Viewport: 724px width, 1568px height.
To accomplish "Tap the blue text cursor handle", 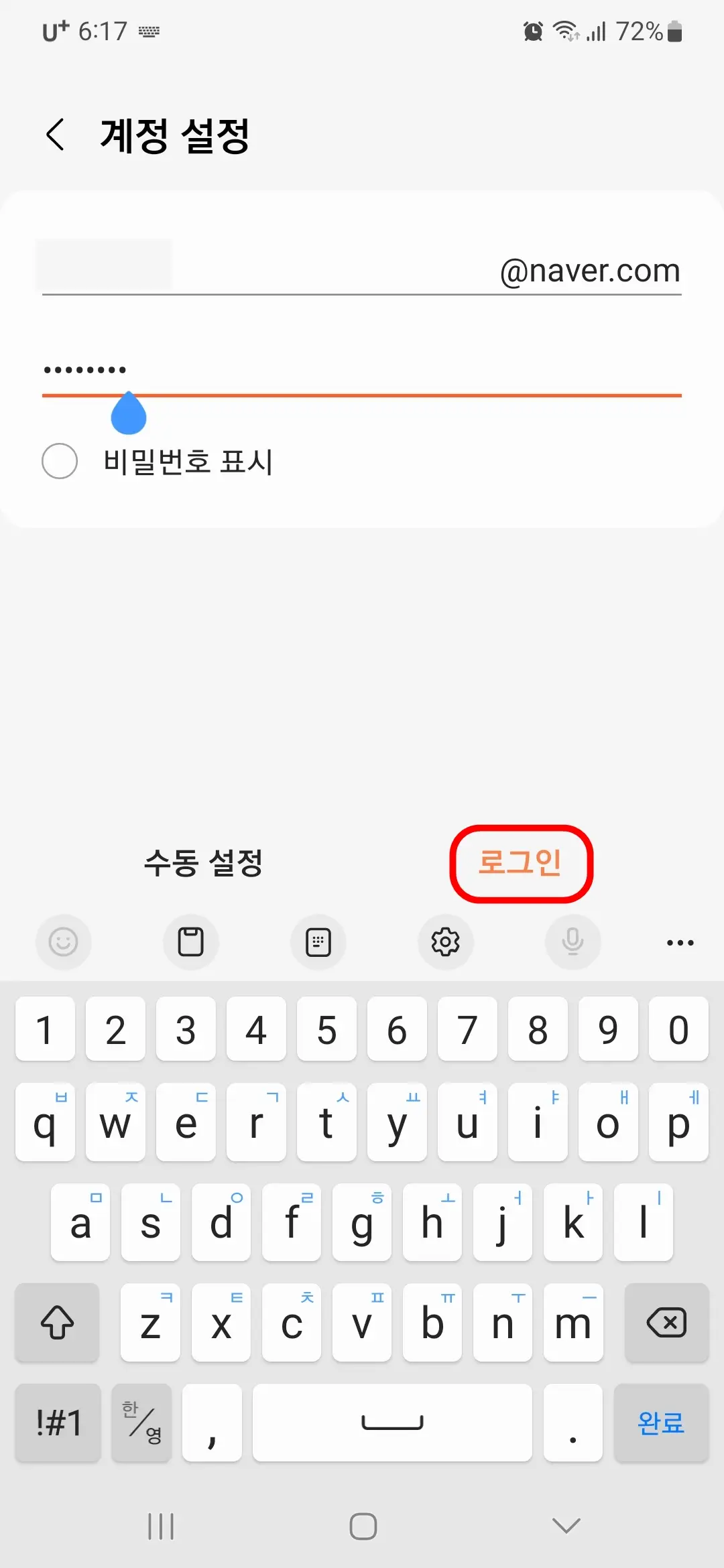I will 128,414.
